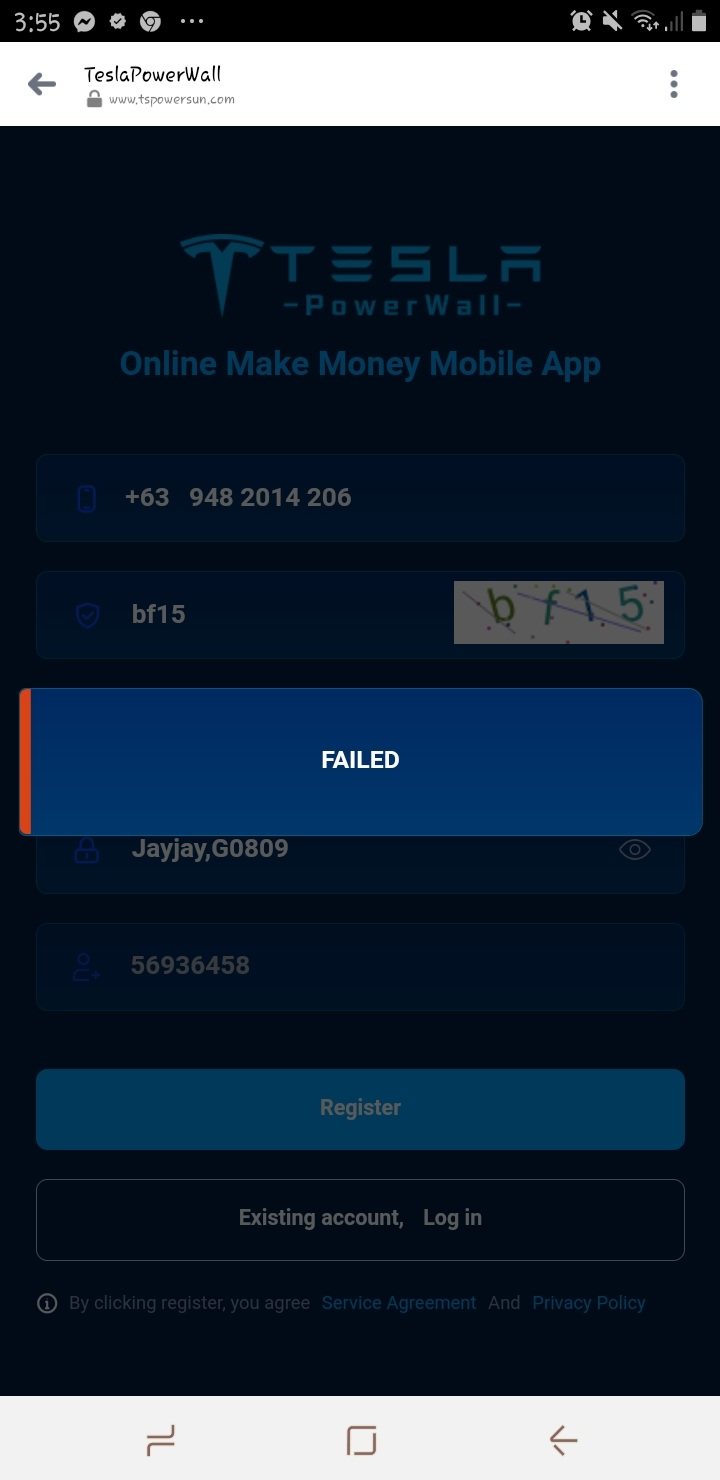Read the Privacy Policy link

pyautogui.click(x=588, y=1303)
